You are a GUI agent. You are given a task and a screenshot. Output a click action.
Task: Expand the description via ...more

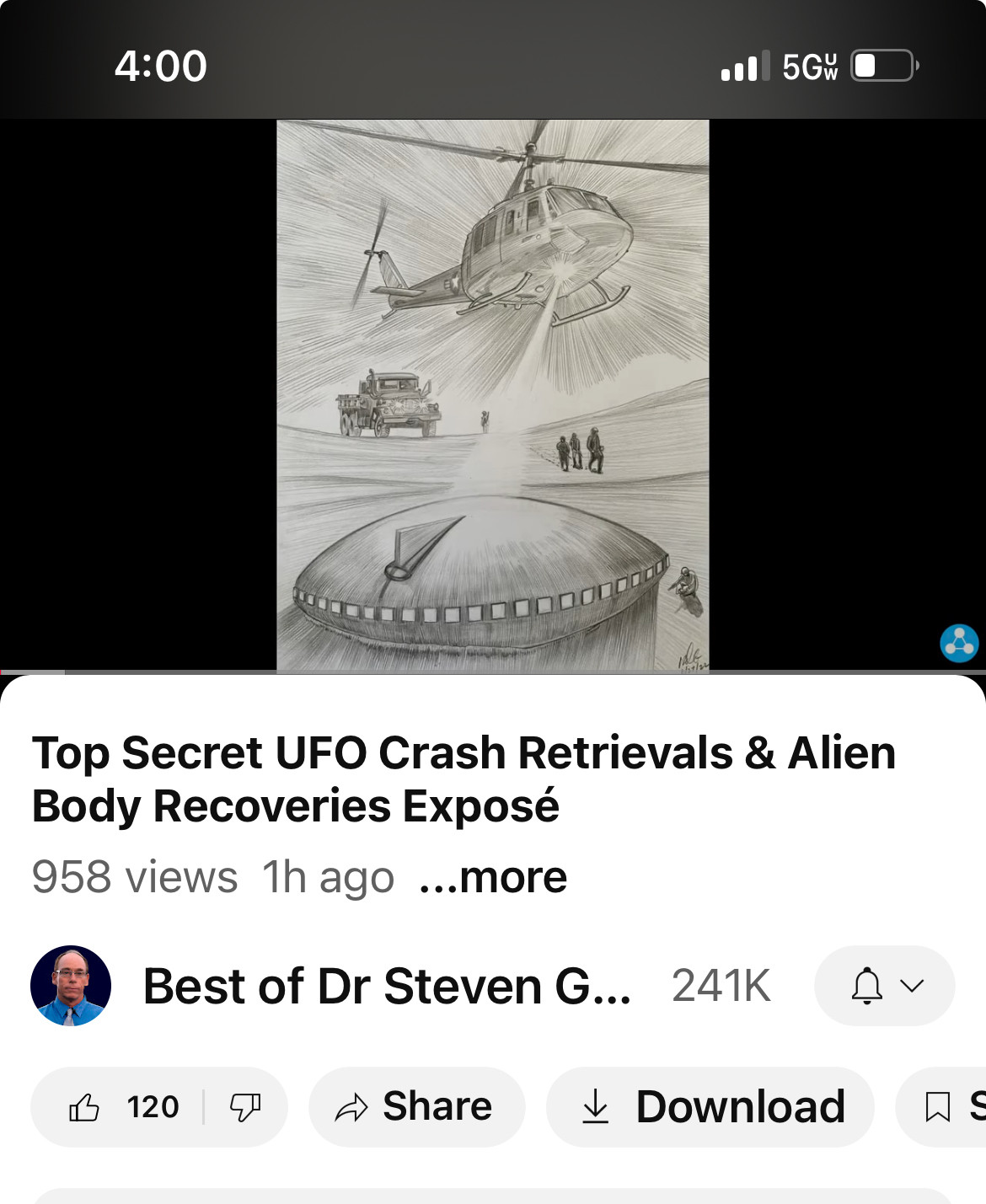tap(494, 877)
